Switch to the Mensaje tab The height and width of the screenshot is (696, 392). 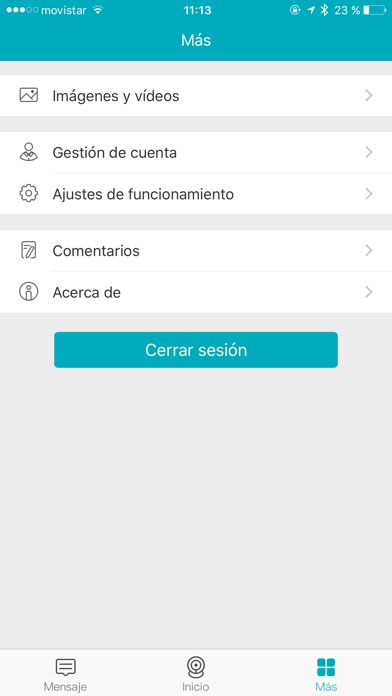point(65,674)
